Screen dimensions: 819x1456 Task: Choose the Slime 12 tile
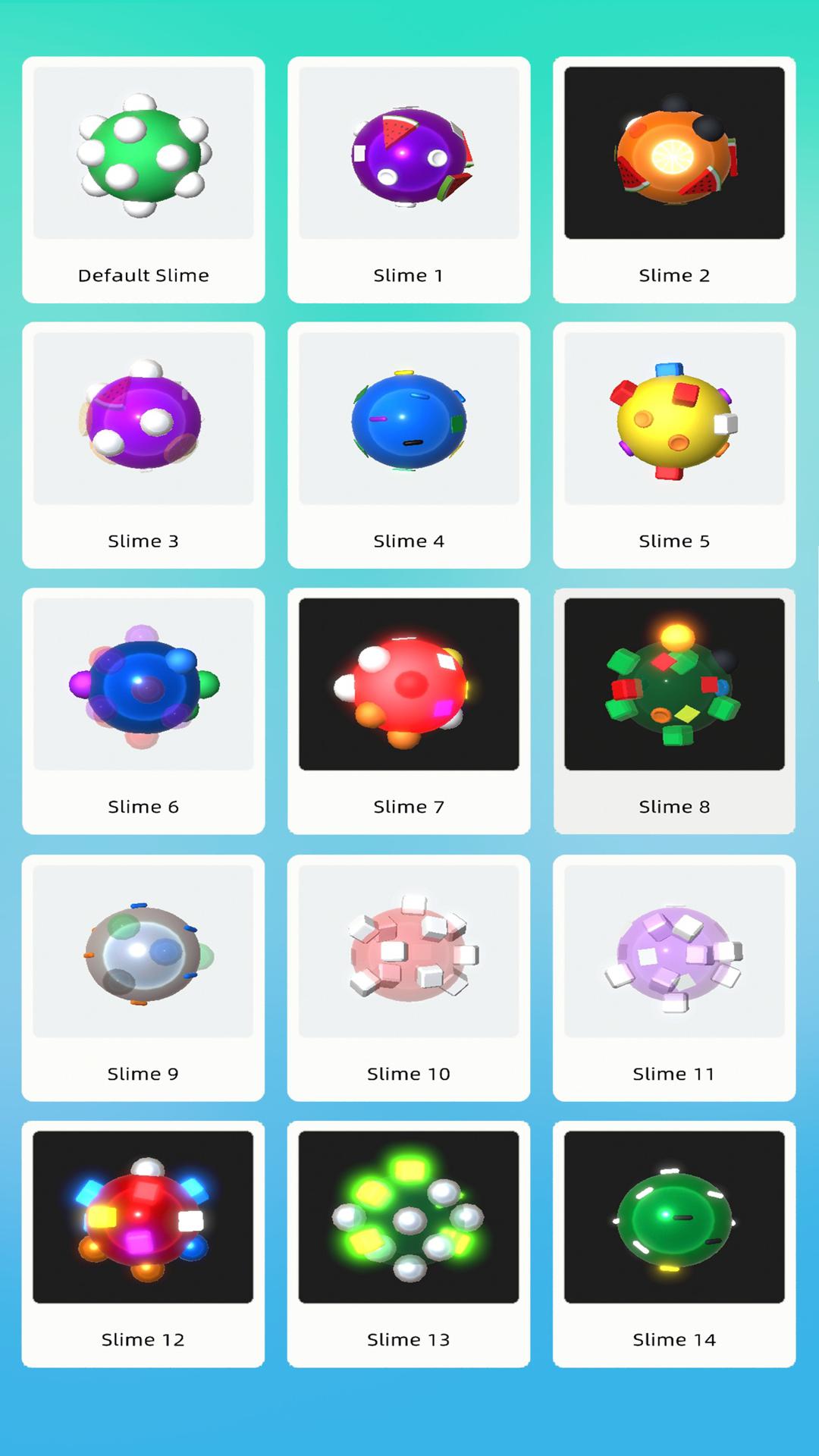[x=143, y=1244]
